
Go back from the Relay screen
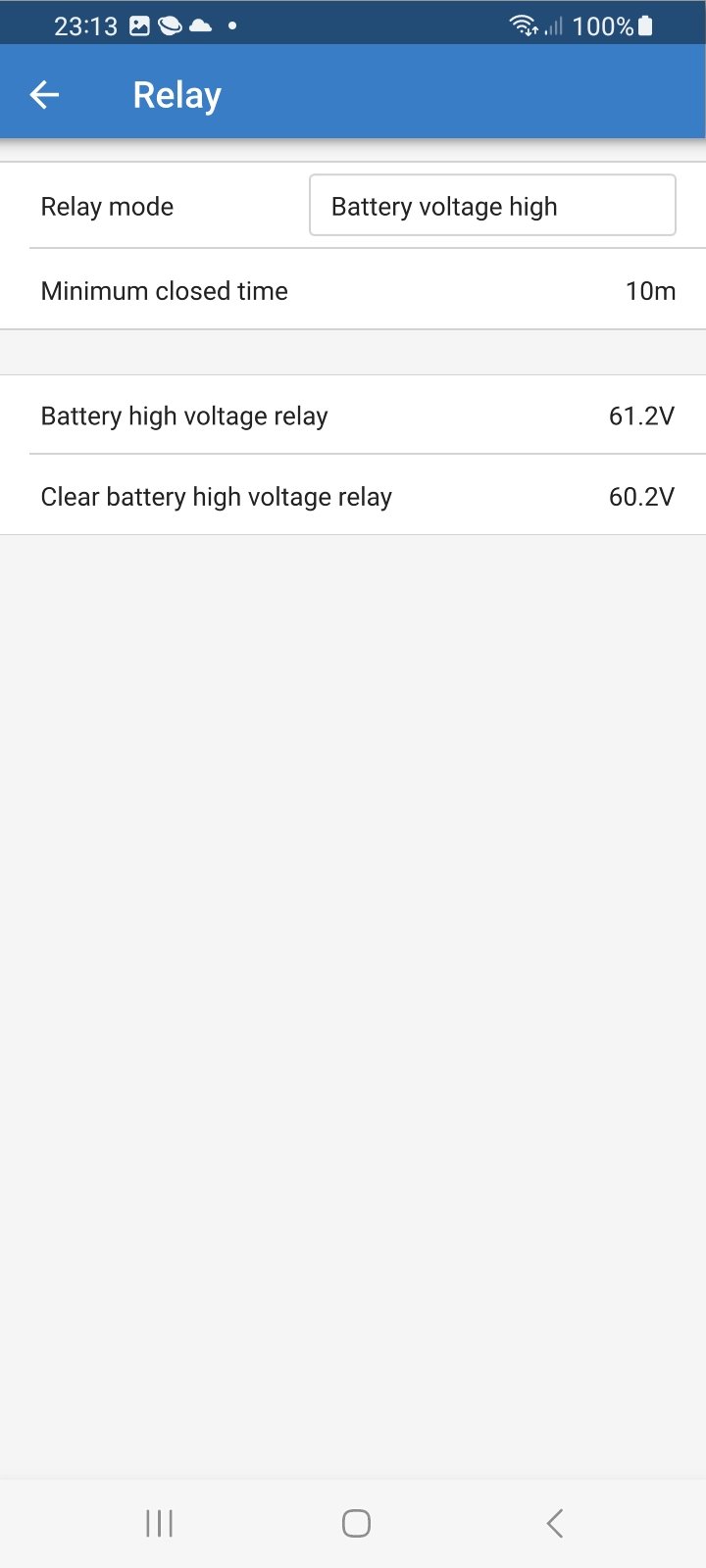click(x=44, y=95)
